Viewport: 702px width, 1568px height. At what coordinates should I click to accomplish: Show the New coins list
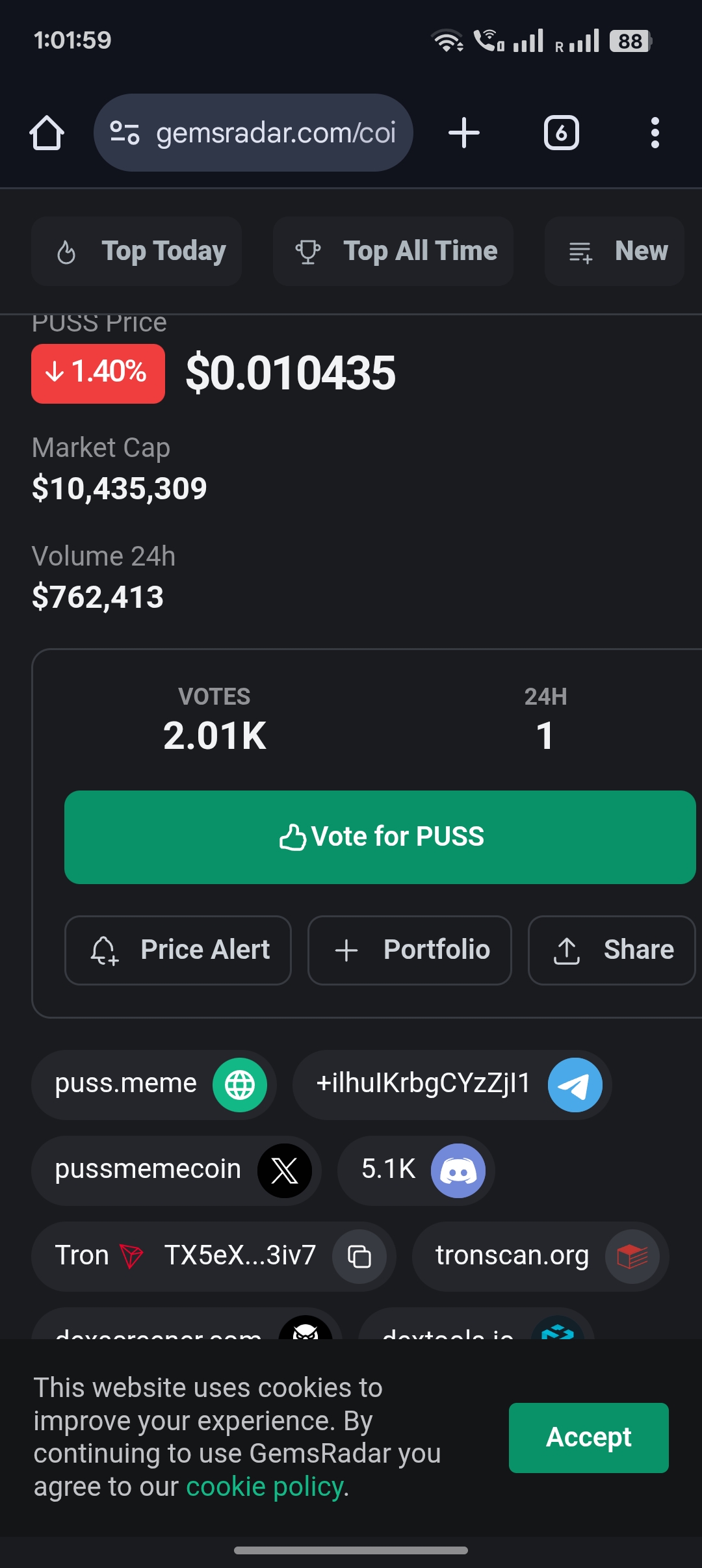[614, 252]
